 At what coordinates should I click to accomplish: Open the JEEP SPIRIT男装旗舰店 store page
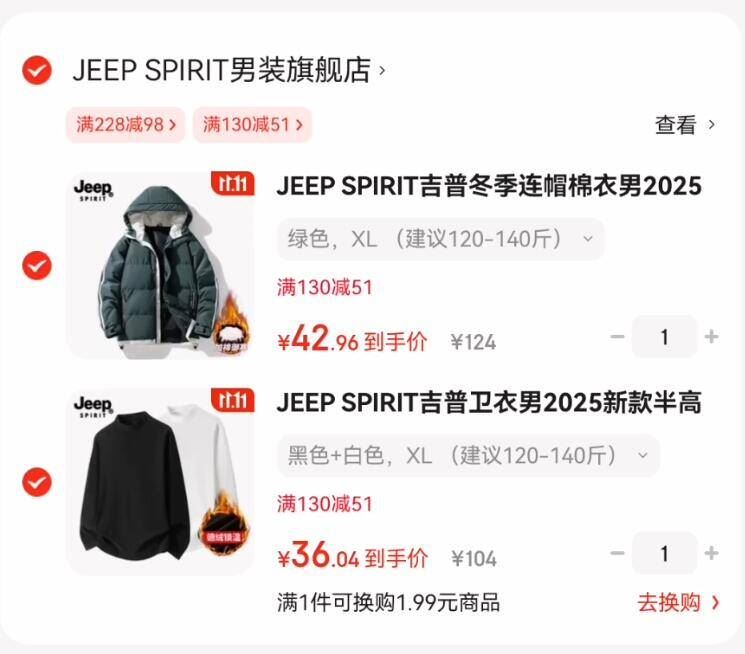tap(222, 70)
